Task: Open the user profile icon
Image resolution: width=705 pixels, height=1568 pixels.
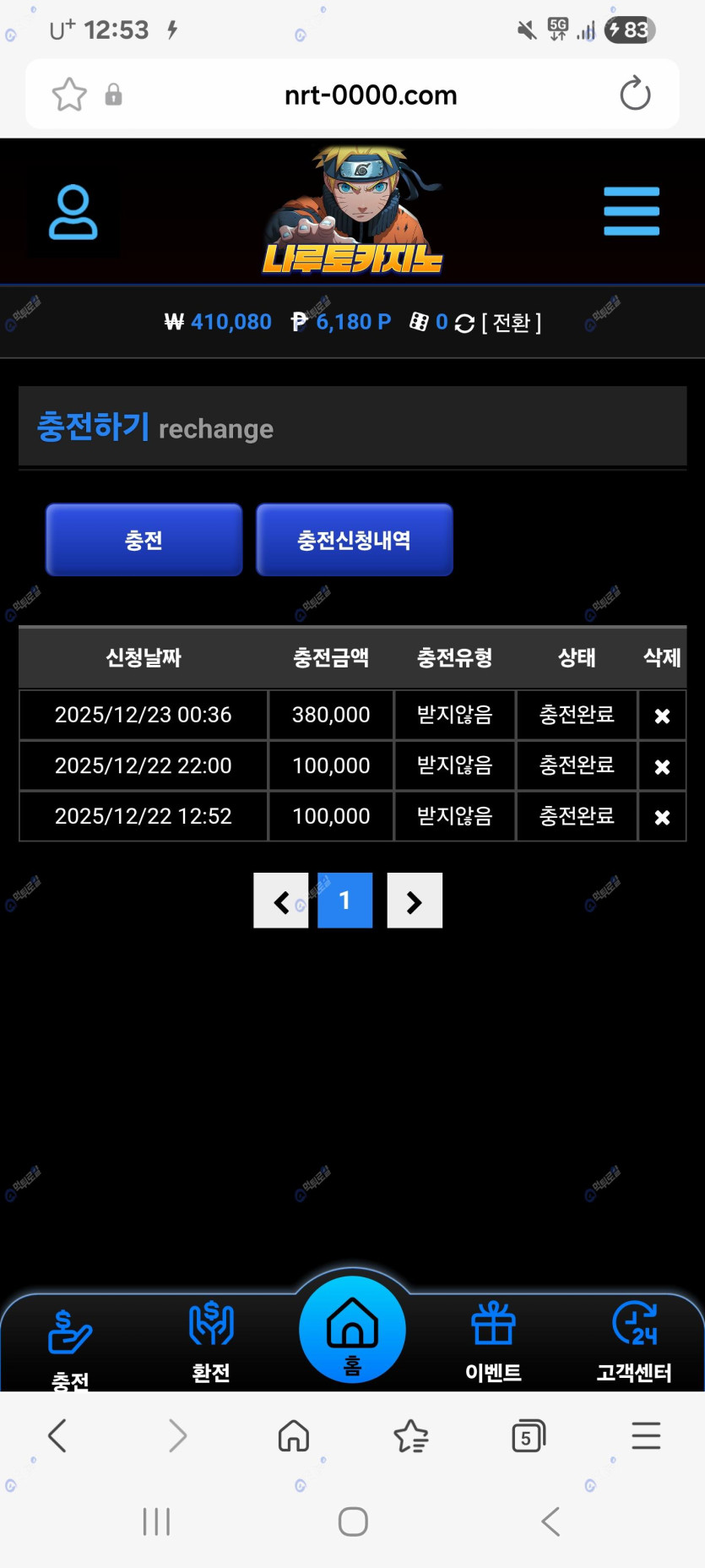Action: 73,212
